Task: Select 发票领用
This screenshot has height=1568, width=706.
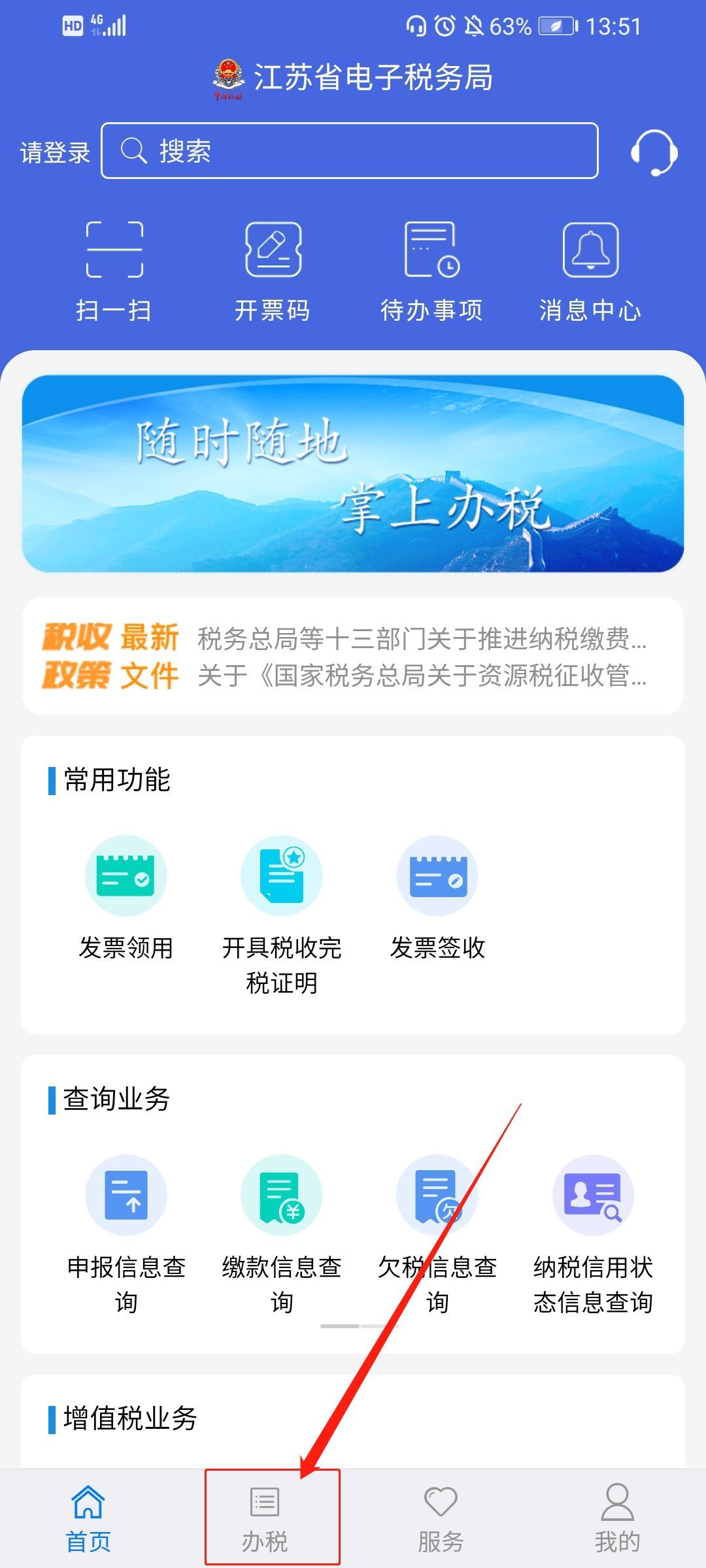Action: coord(126,896)
